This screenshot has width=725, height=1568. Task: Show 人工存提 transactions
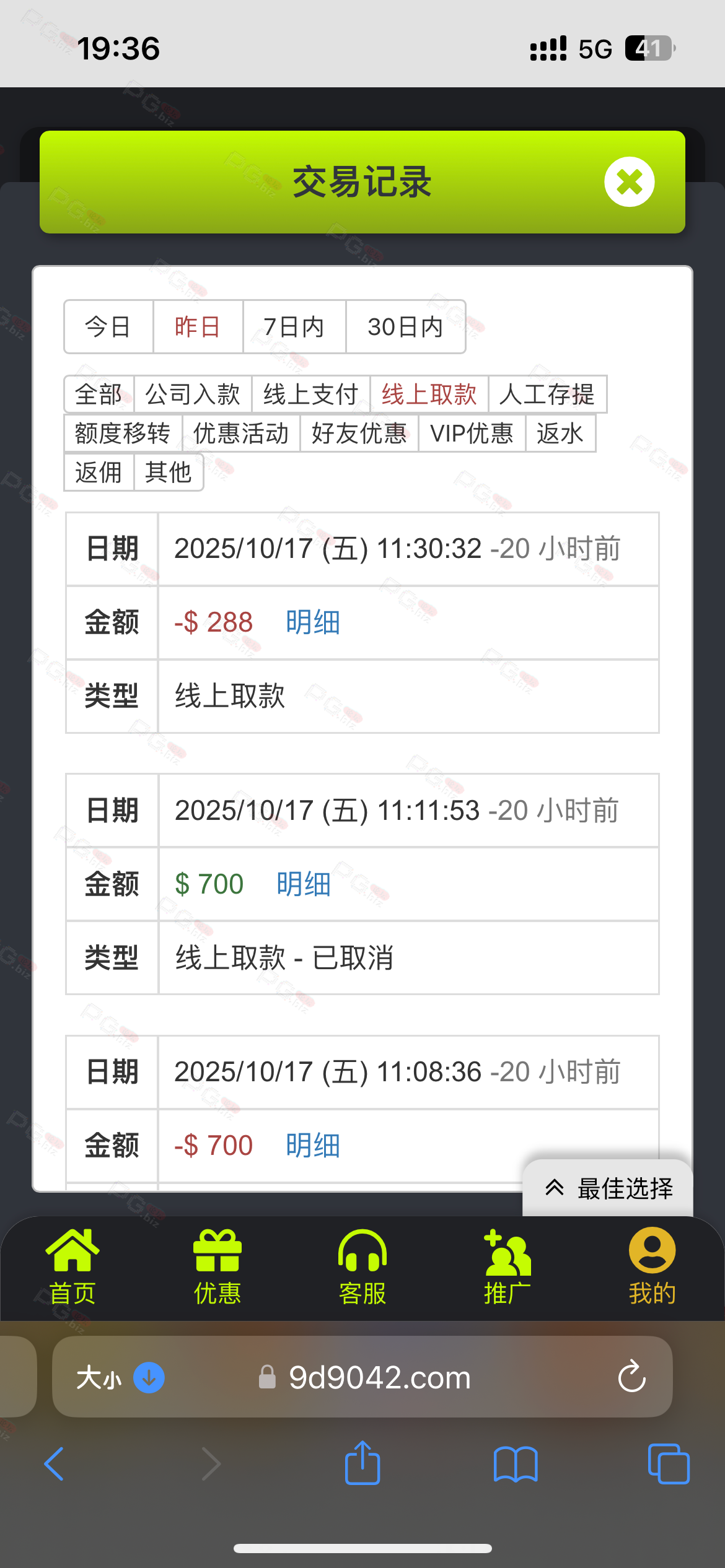(x=547, y=394)
